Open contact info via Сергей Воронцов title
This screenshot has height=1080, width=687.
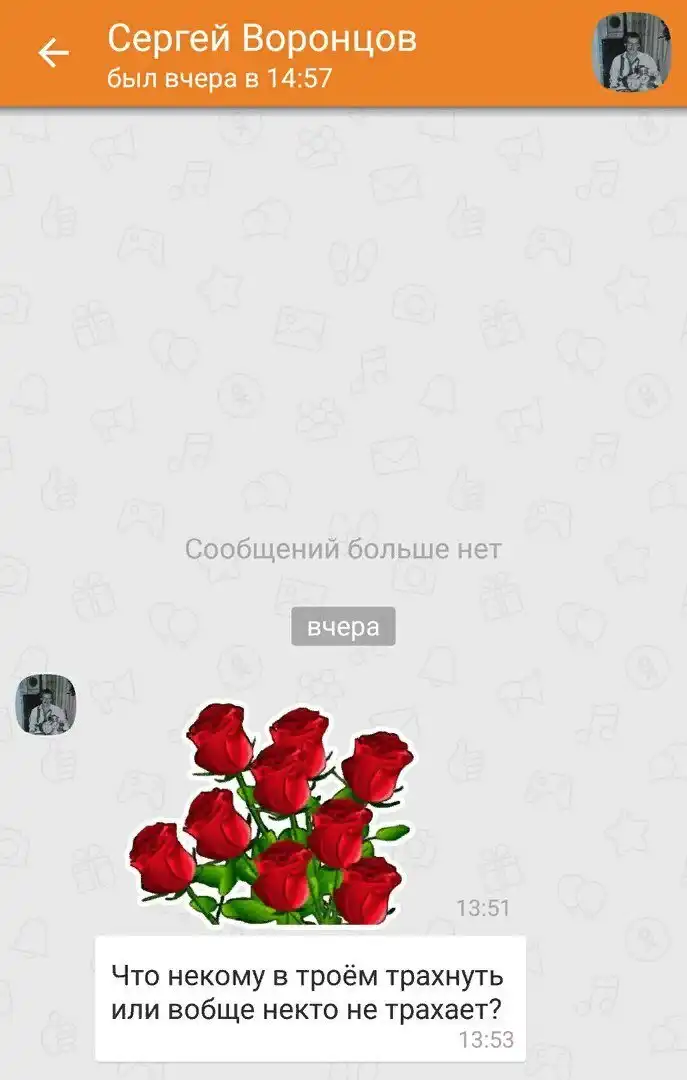262,40
